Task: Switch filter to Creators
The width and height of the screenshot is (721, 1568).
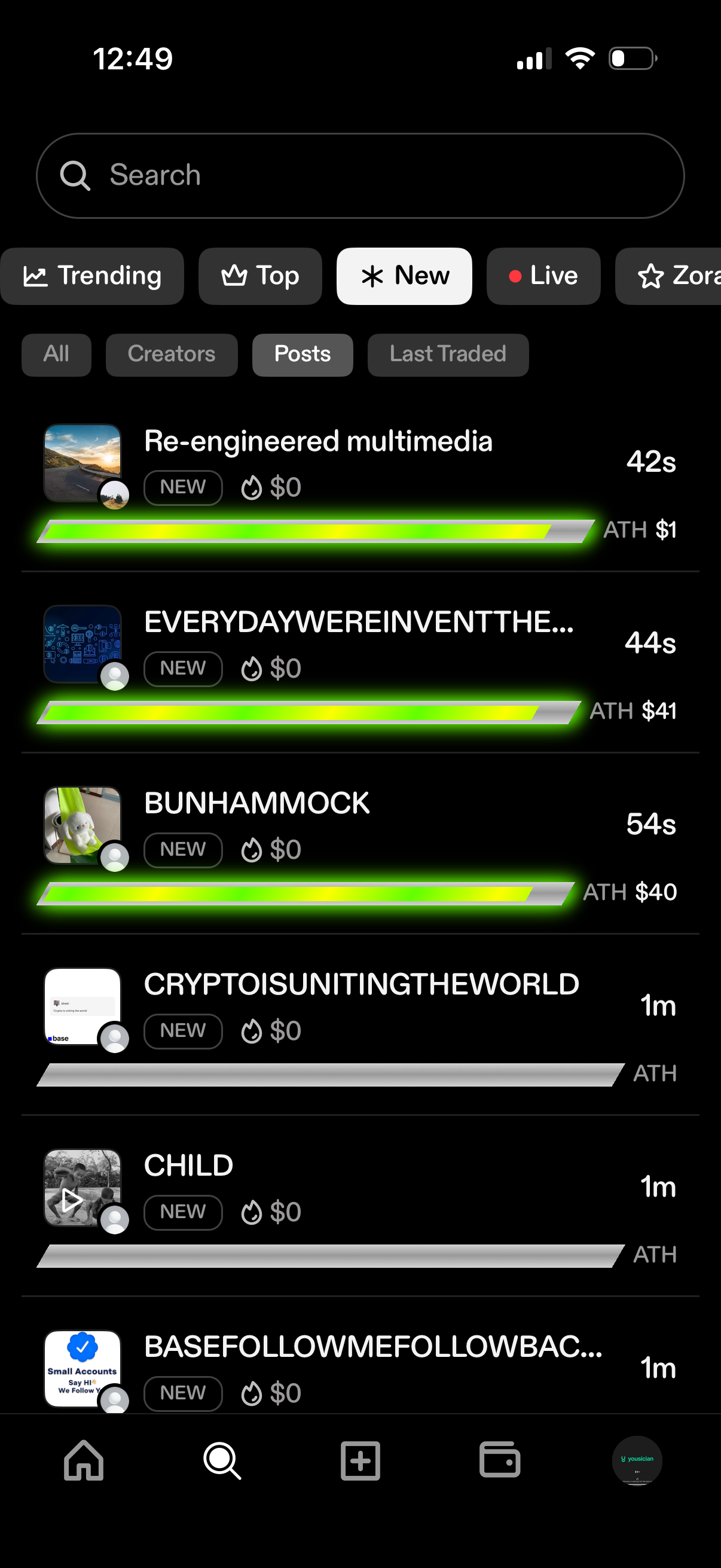Action: point(172,354)
